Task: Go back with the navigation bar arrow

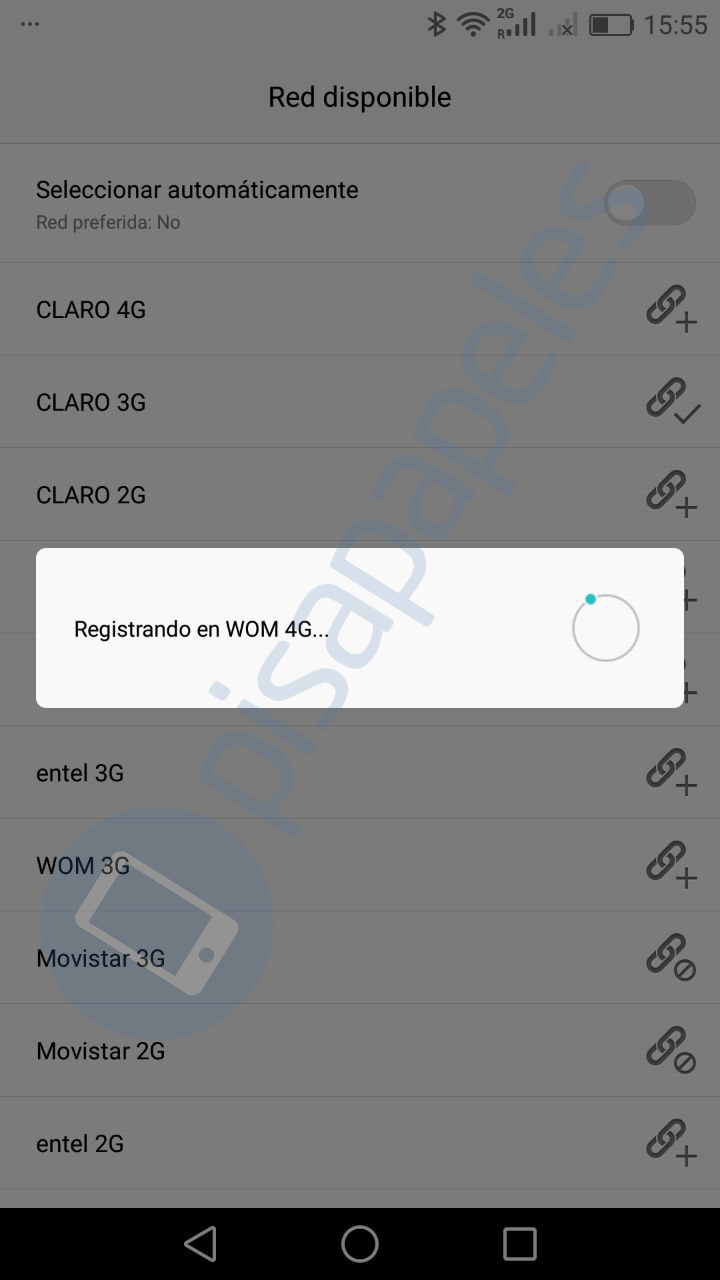Action: [200, 1244]
